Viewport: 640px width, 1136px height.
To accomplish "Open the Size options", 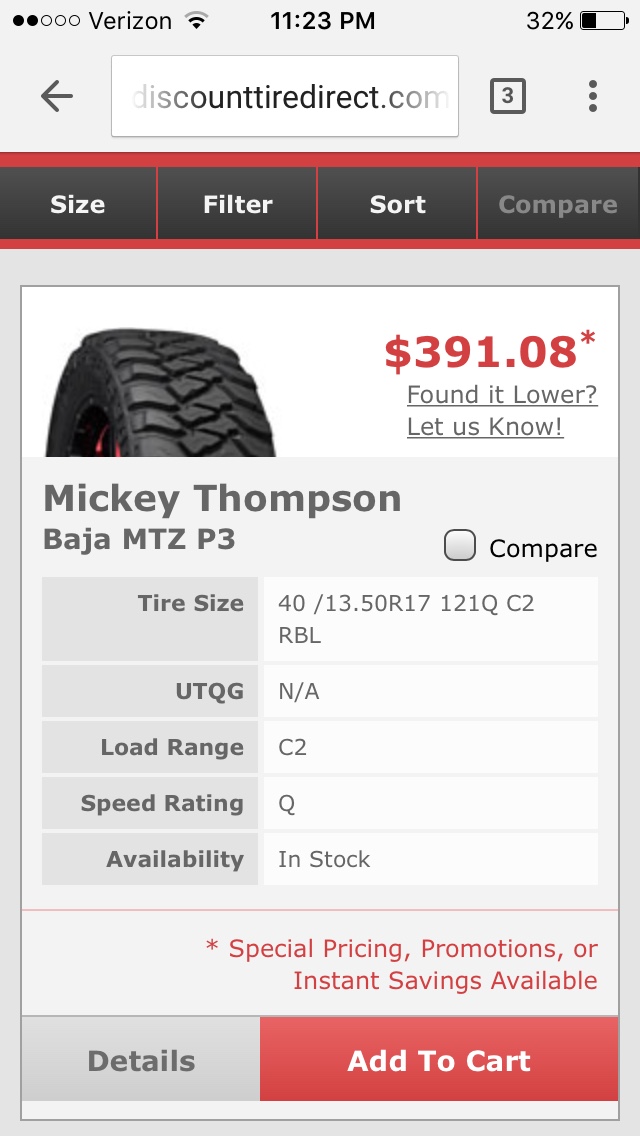I will (78, 205).
